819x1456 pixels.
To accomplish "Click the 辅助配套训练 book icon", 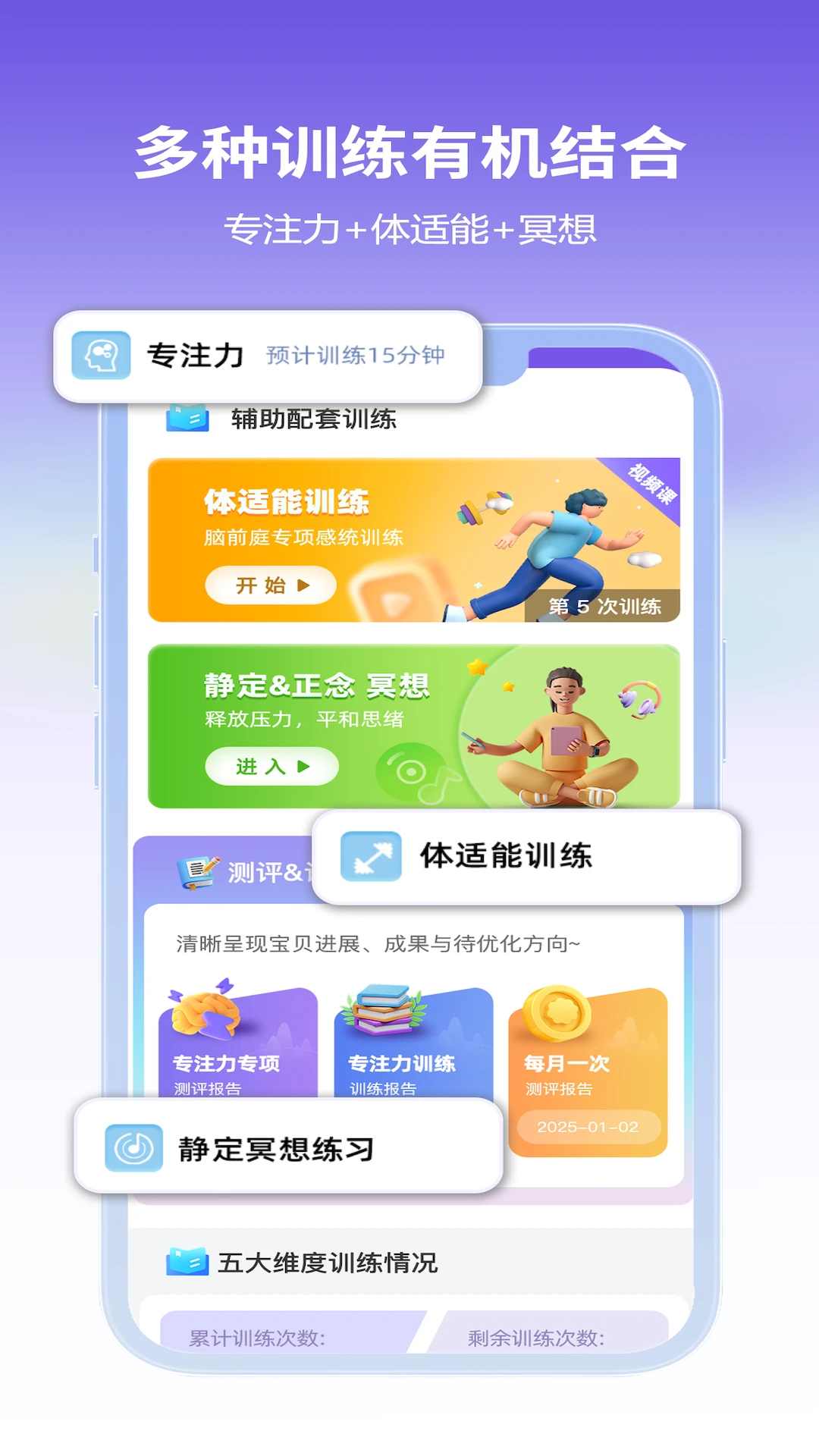I will [x=187, y=417].
